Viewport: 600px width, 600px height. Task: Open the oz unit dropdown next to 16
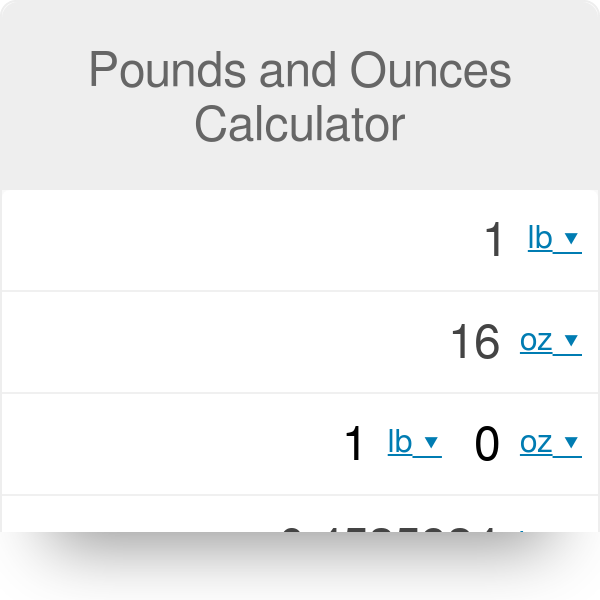pyautogui.click(x=549, y=341)
